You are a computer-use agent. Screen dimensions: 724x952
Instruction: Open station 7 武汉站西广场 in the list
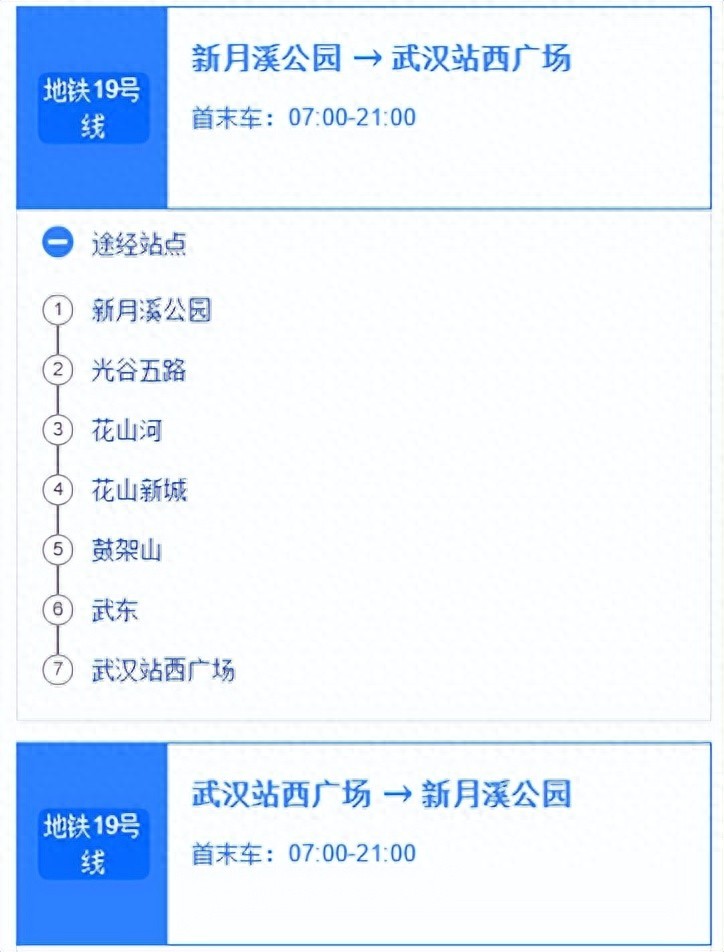pos(163,670)
